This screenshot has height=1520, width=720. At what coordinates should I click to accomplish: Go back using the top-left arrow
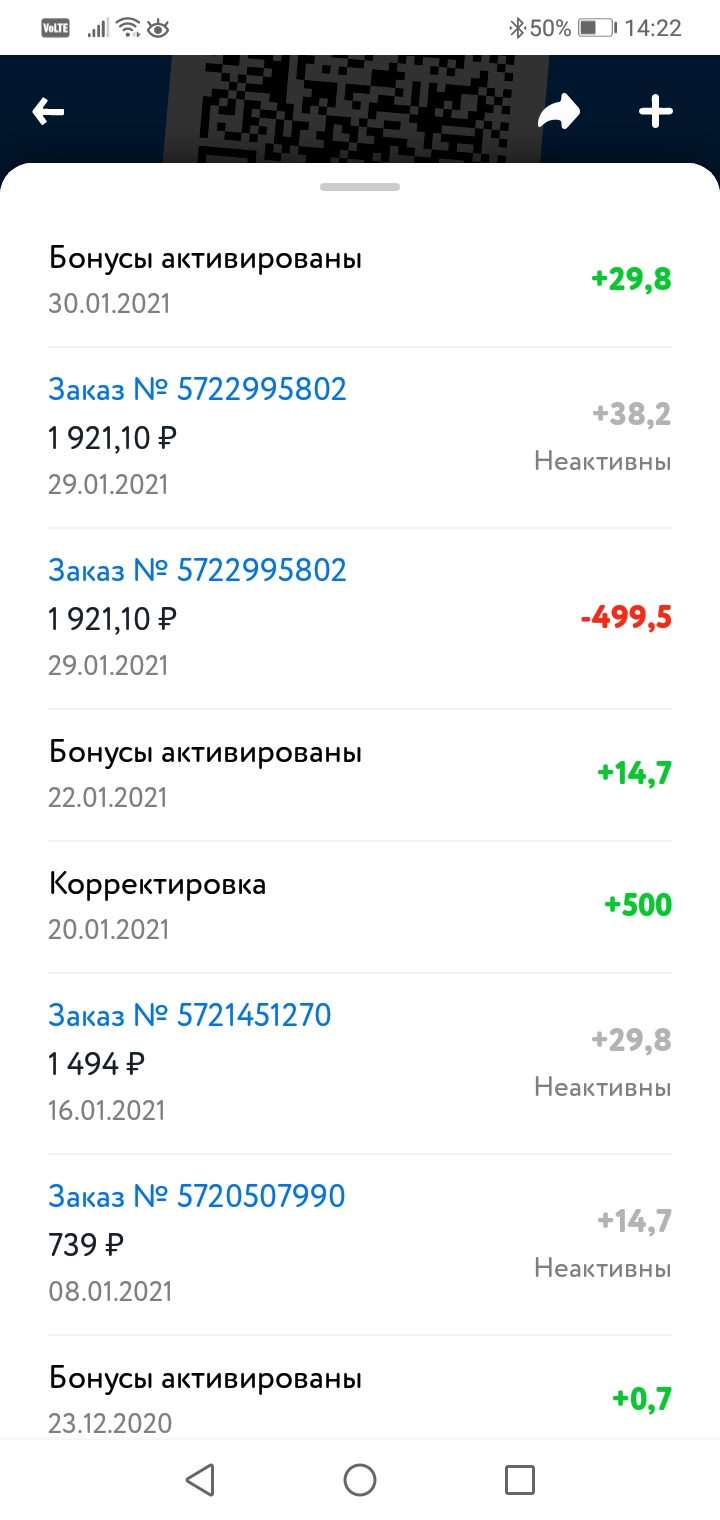click(48, 111)
